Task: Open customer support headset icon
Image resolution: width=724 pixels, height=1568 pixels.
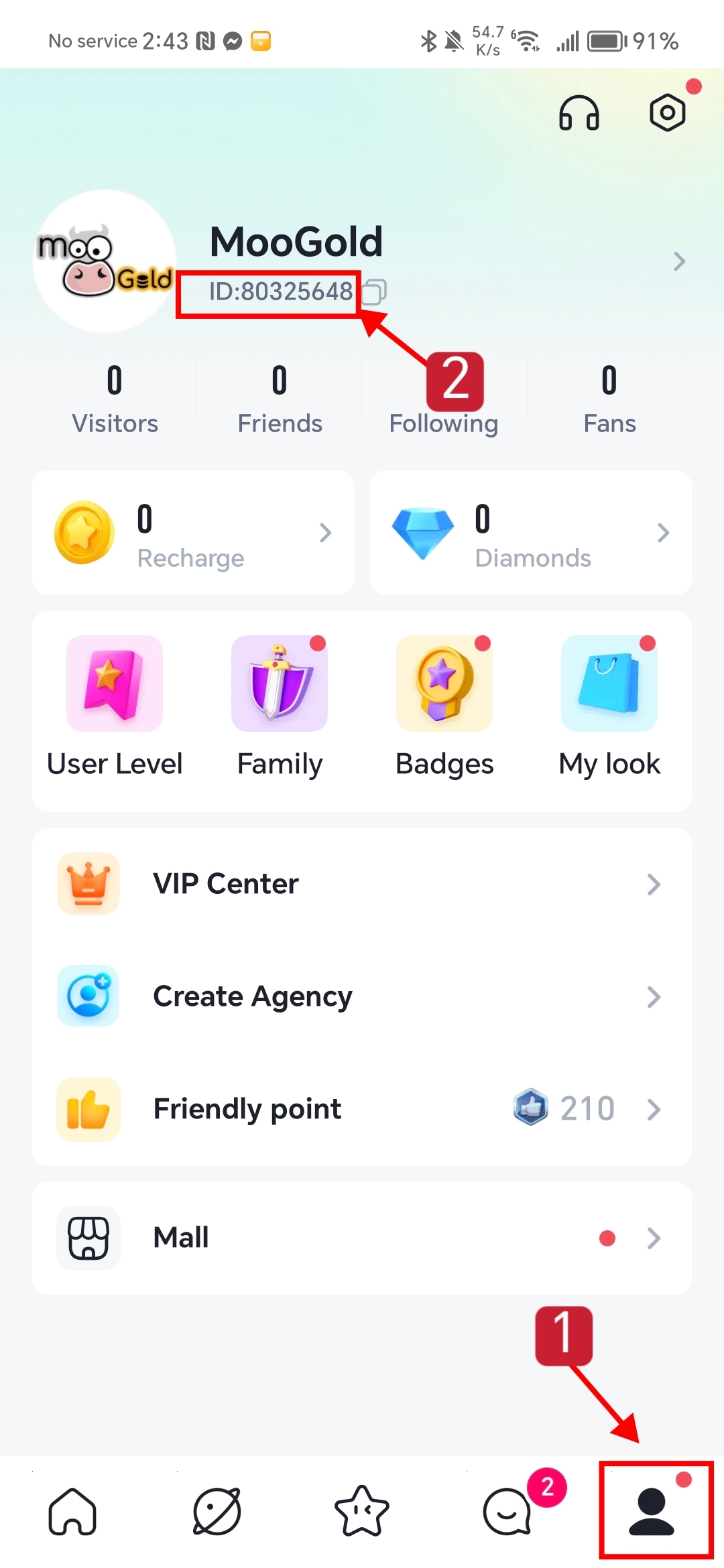Action: [579, 113]
